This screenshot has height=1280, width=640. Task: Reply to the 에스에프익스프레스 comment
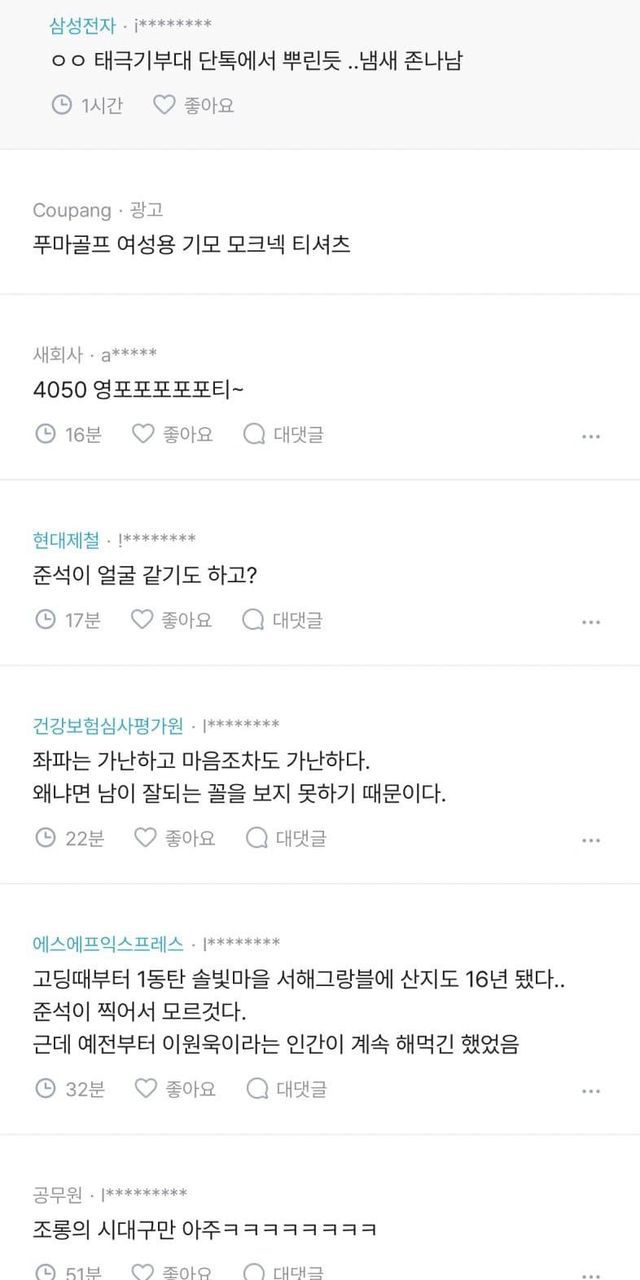pyautogui.click(x=286, y=1088)
